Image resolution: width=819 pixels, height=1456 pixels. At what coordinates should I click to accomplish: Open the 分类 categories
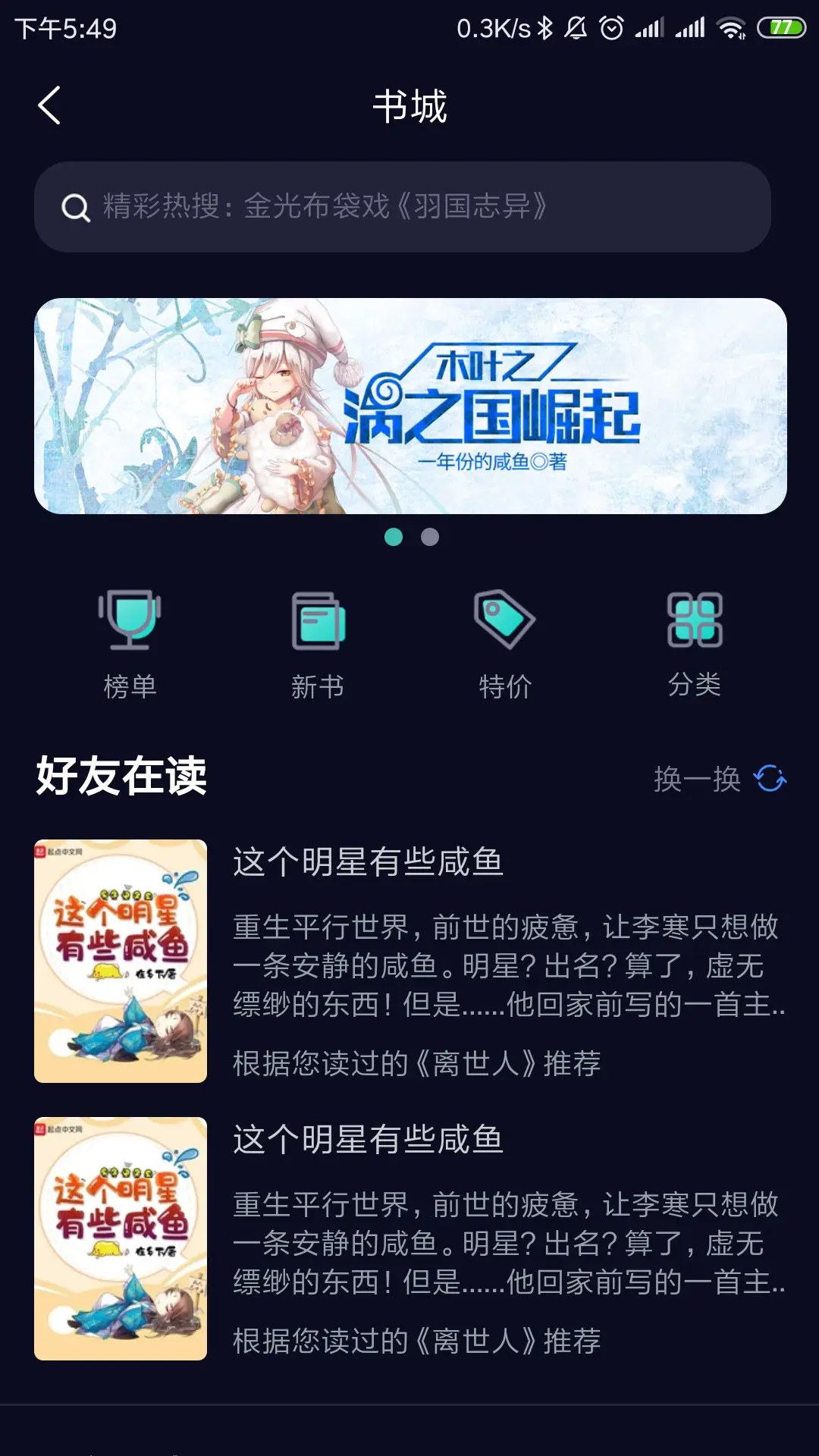(694, 642)
